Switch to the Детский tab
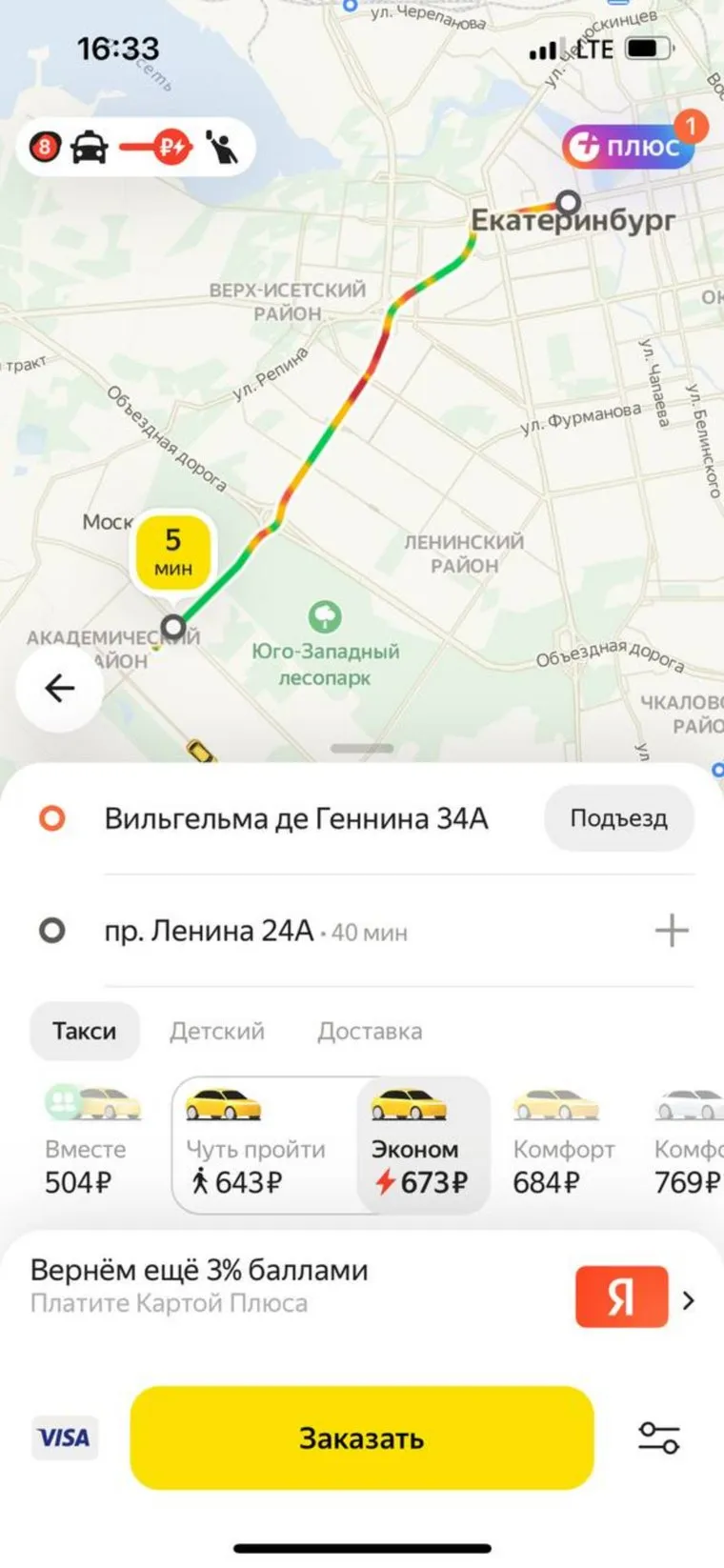724x1568 pixels. click(217, 1031)
